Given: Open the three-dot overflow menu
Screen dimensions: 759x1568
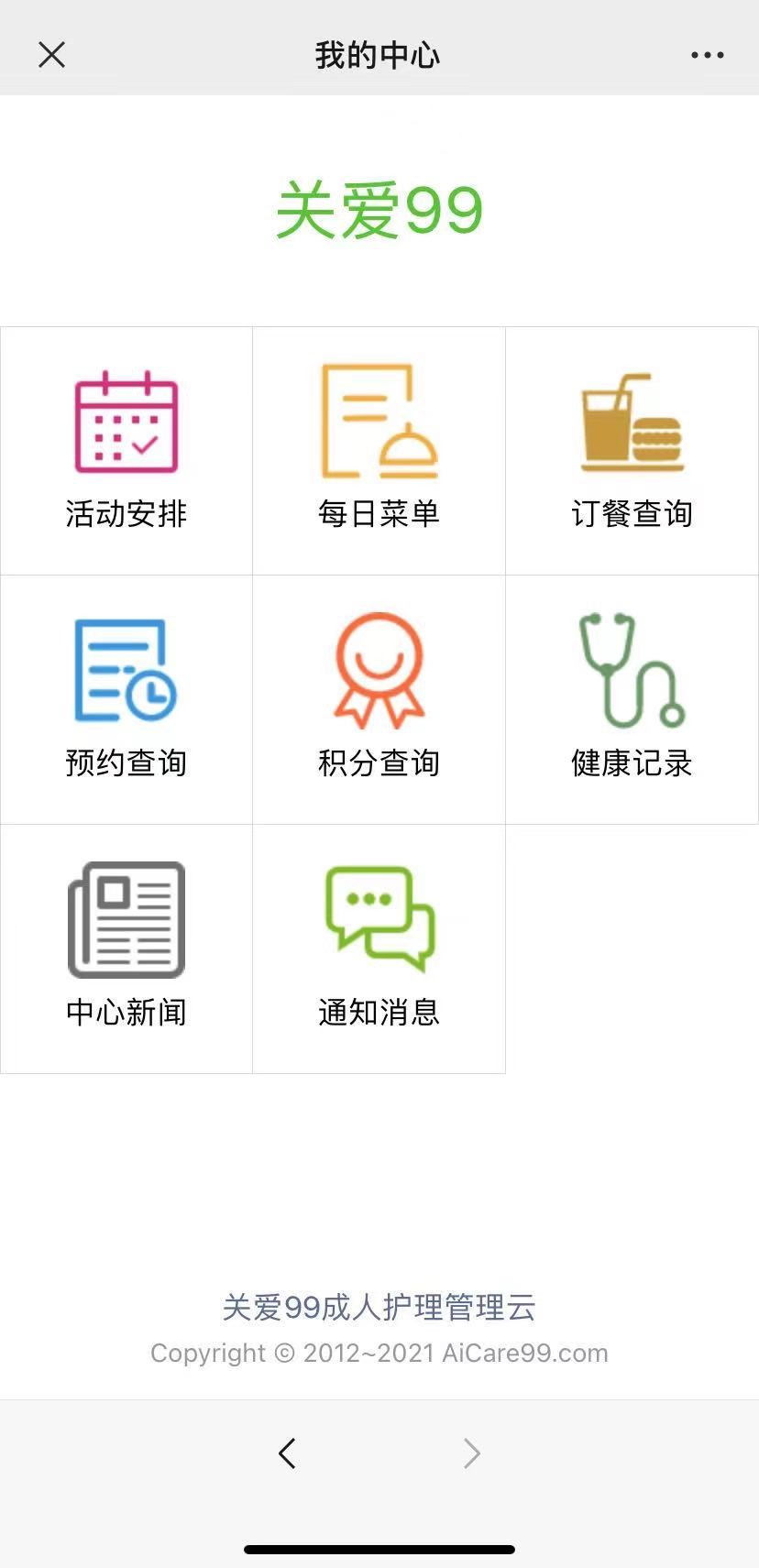Looking at the screenshot, I should click(x=707, y=55).
